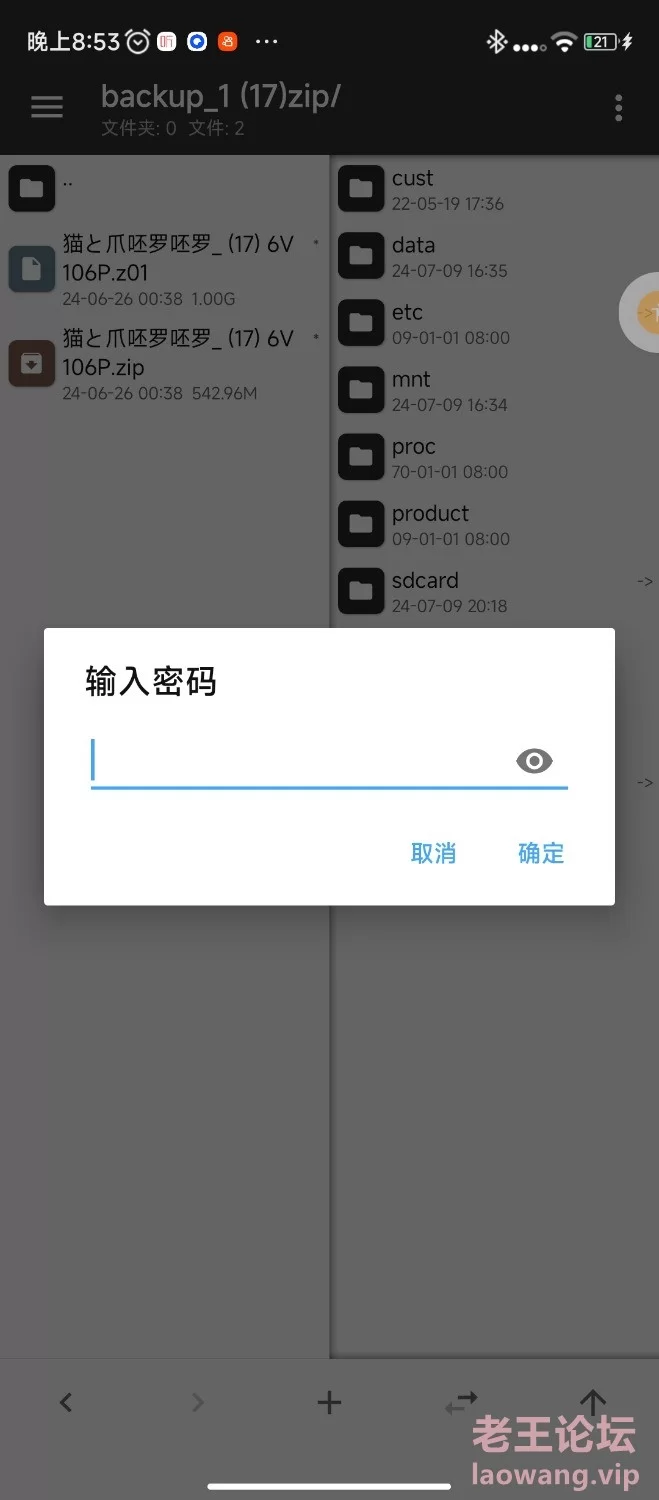Toggle password visibility with the eye icon
659x1500 pixels.
coord(534,762)
